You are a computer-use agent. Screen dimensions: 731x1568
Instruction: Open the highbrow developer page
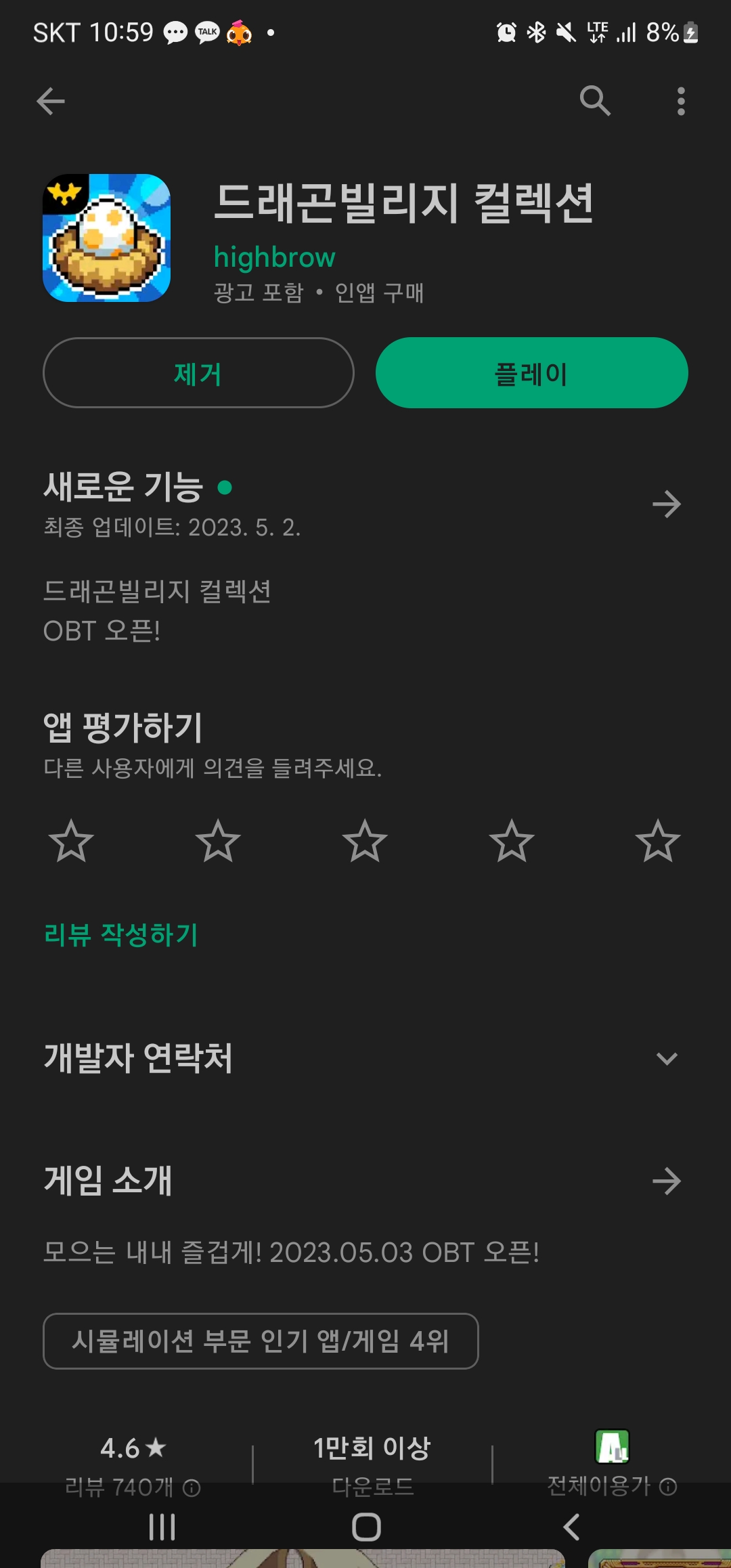click(274, 257)
